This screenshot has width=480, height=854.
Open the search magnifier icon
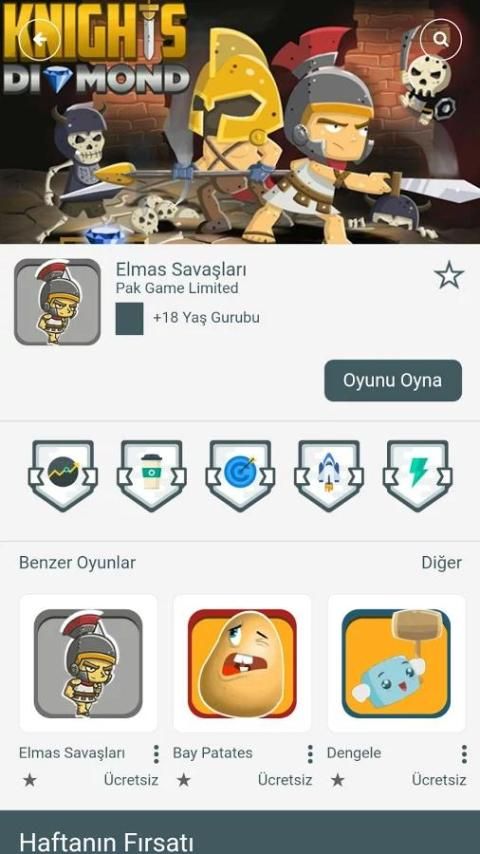[x=441, y=39]
